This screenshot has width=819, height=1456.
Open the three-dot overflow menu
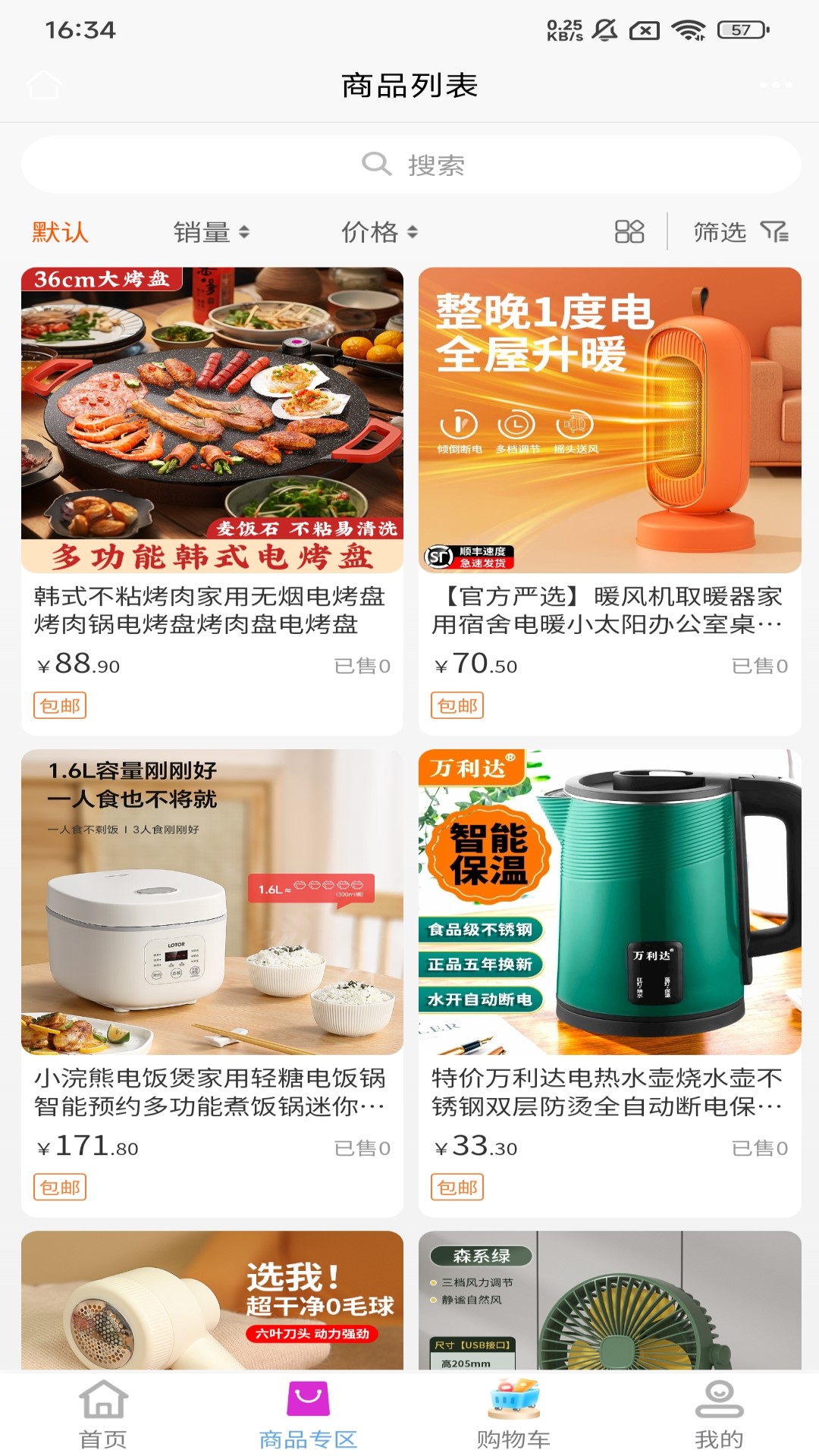pos(775,85)
